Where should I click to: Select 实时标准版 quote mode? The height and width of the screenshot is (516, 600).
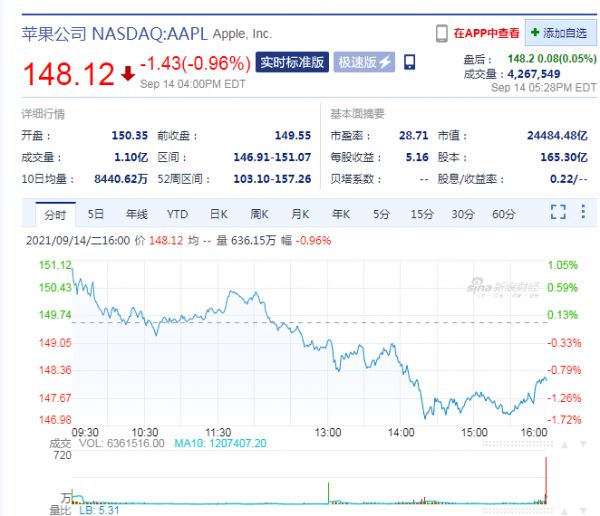coord(292,62)
